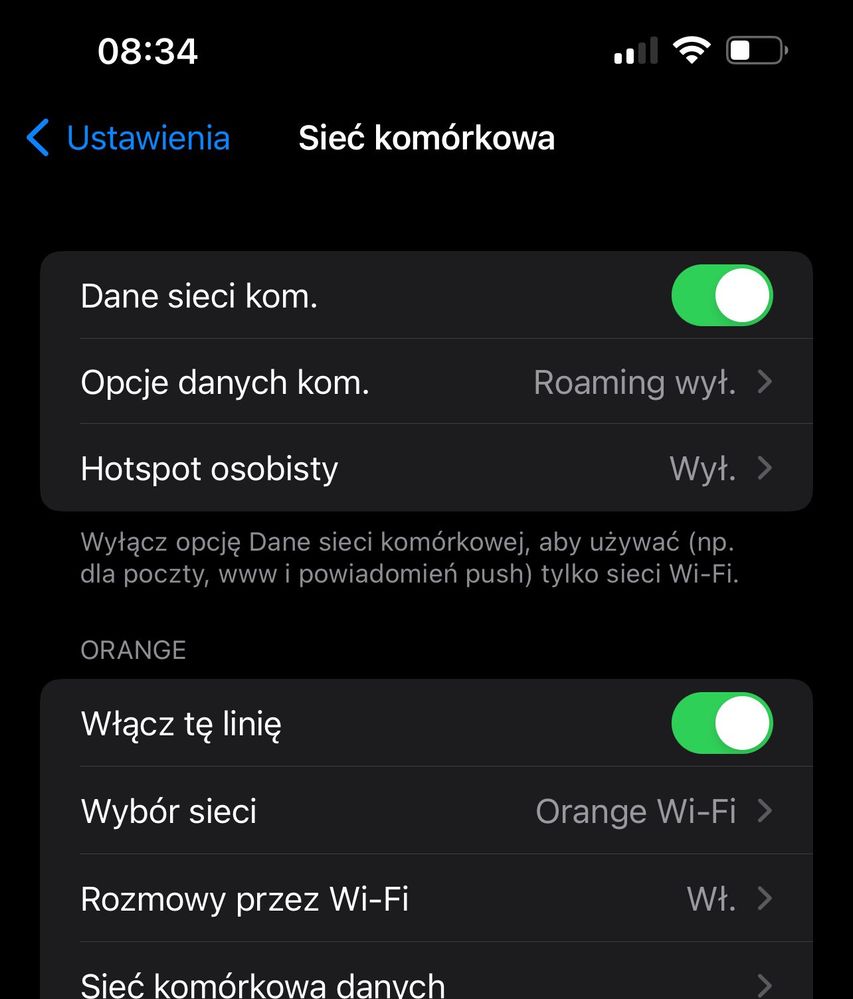Tap the chevron next to Hotspot osobisty
Viewport: 853px width, 999px height.
(x=763, y=468)
